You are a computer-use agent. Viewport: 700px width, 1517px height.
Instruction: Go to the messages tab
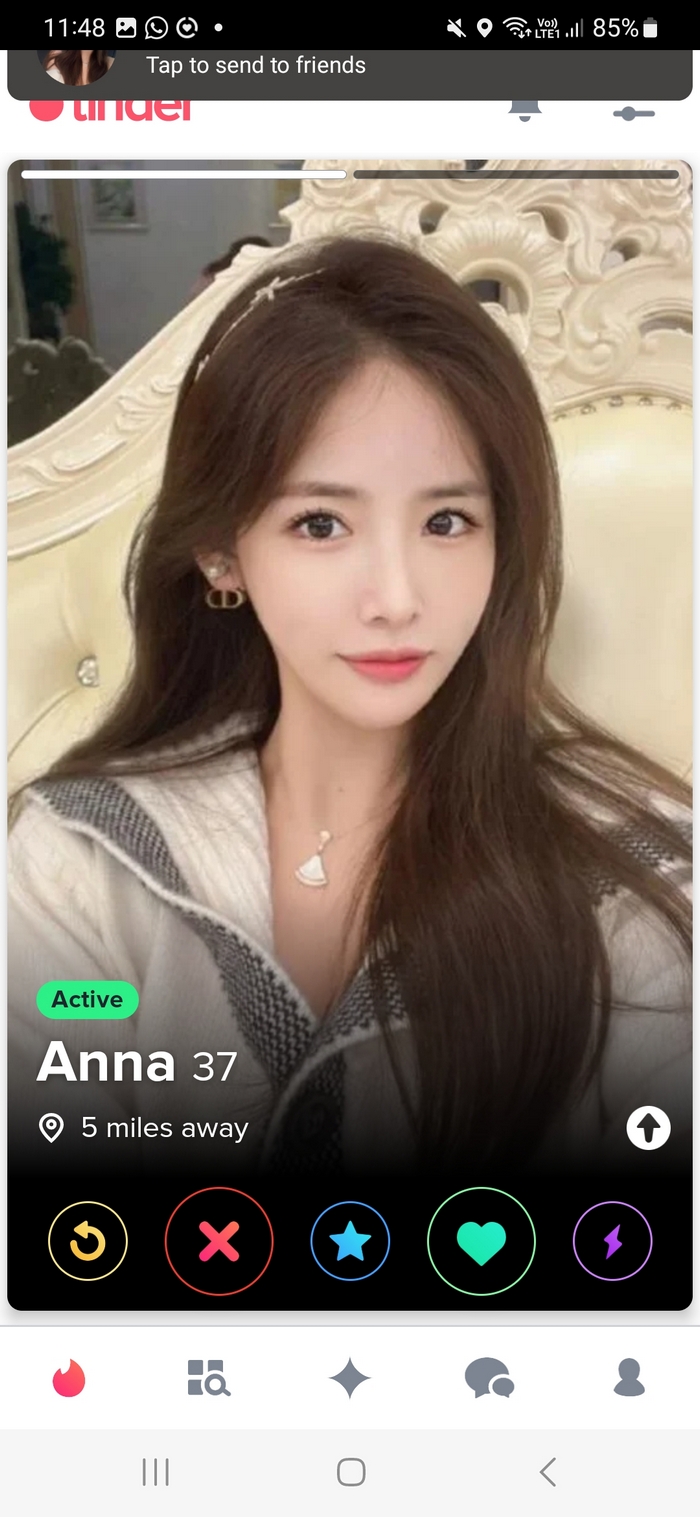click(x=489, y=1378)
